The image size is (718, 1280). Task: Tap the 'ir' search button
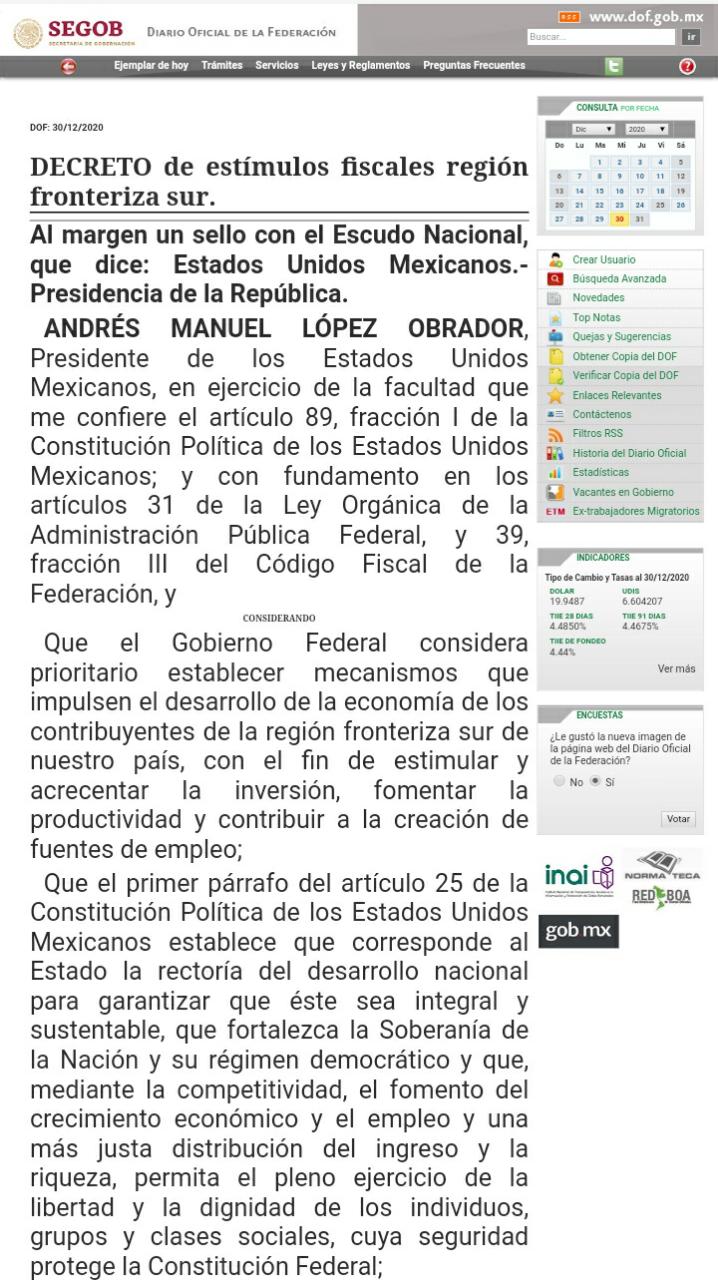(x=690, y=37)
